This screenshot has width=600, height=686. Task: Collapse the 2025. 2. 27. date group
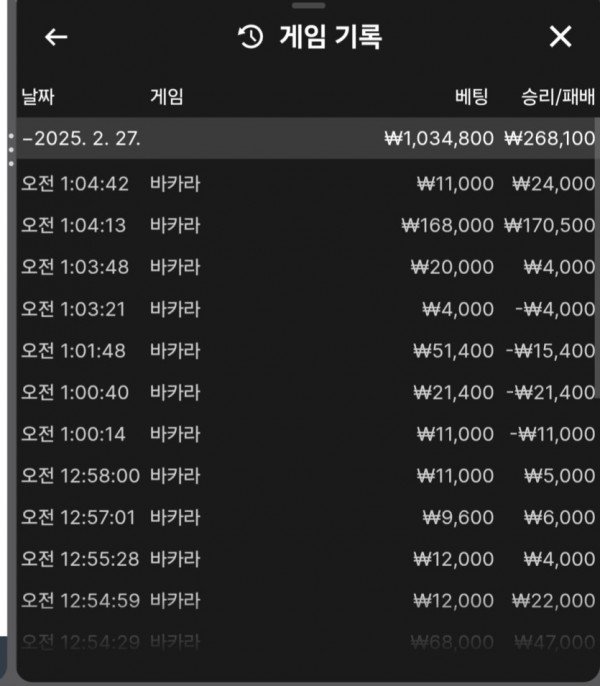pos(82,139)
